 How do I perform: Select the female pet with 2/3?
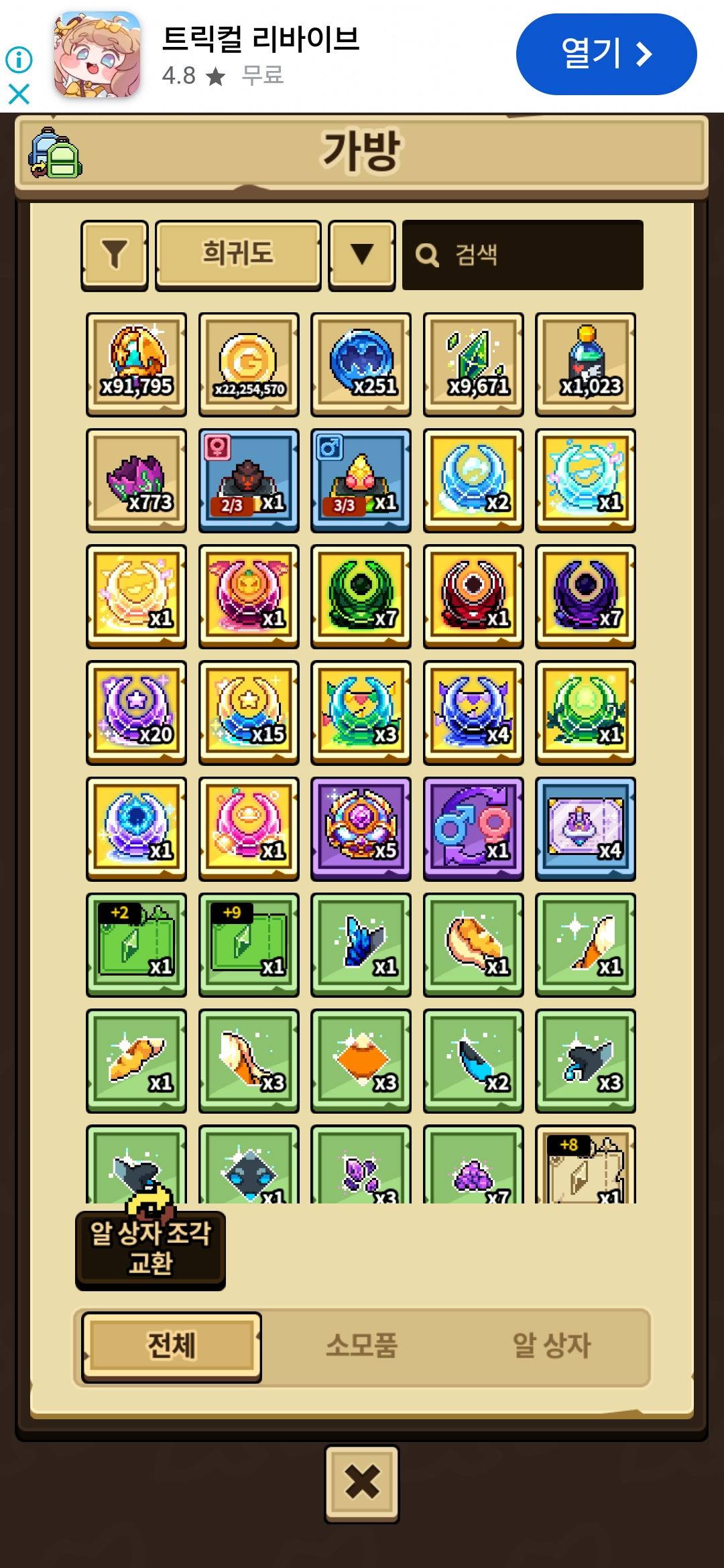pos(249,480)
